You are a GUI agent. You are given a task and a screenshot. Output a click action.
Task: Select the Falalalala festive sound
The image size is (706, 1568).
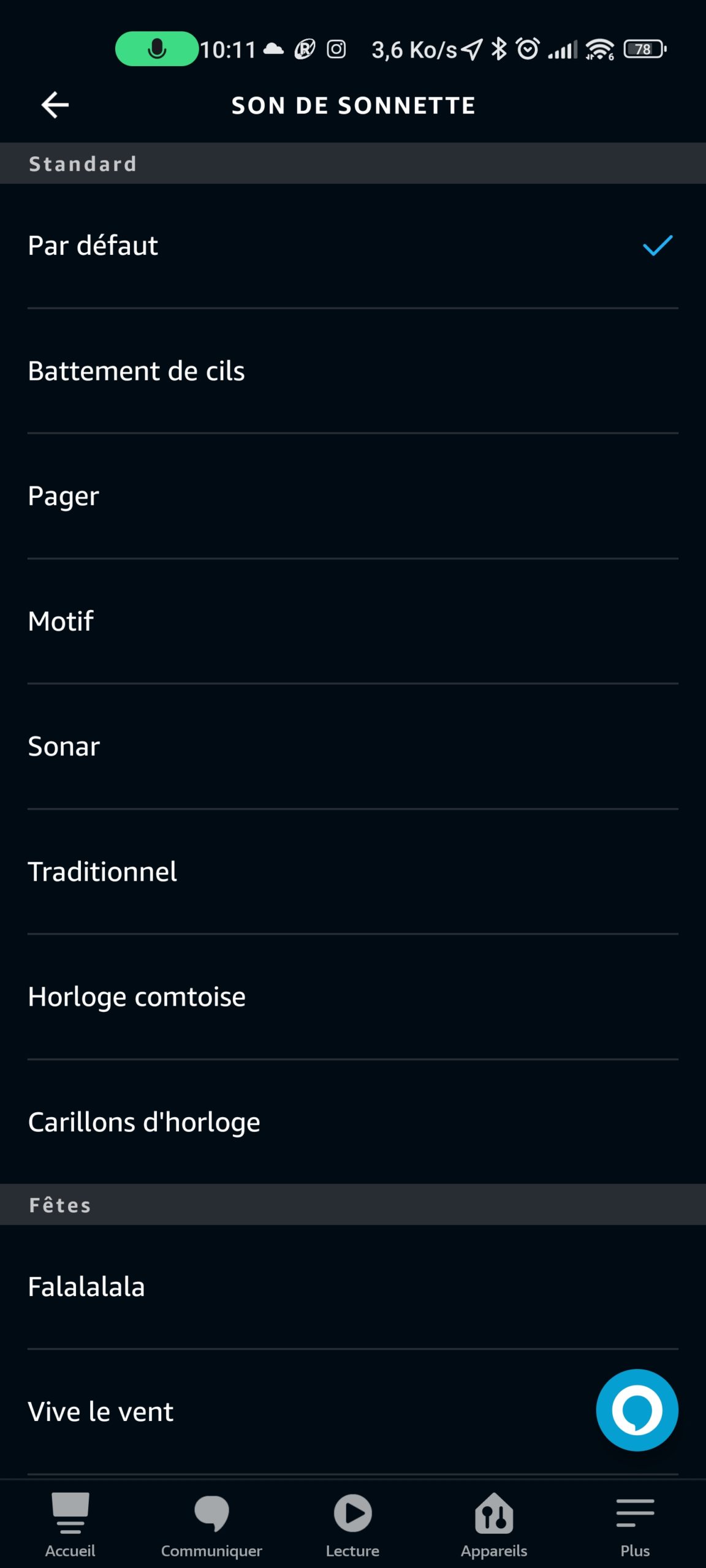[x=353, y=1287]
